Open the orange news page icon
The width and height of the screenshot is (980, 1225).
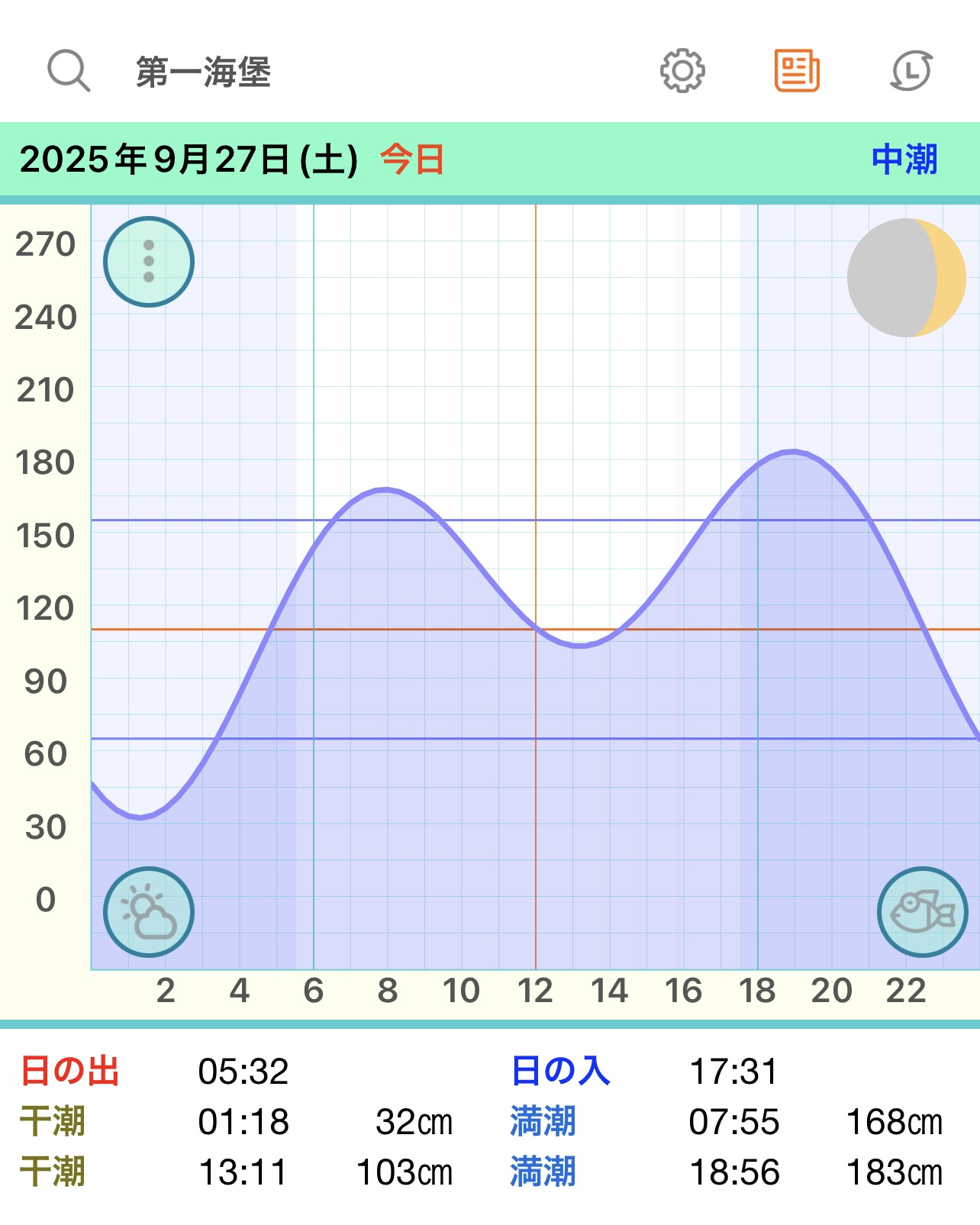797,71
